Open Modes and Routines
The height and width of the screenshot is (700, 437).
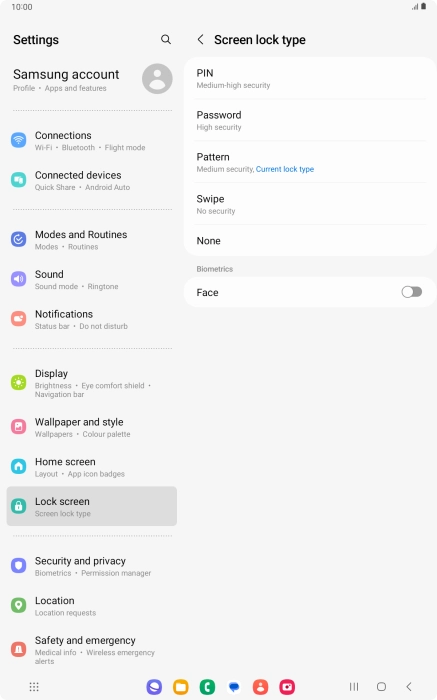click(x=92, y=240)
